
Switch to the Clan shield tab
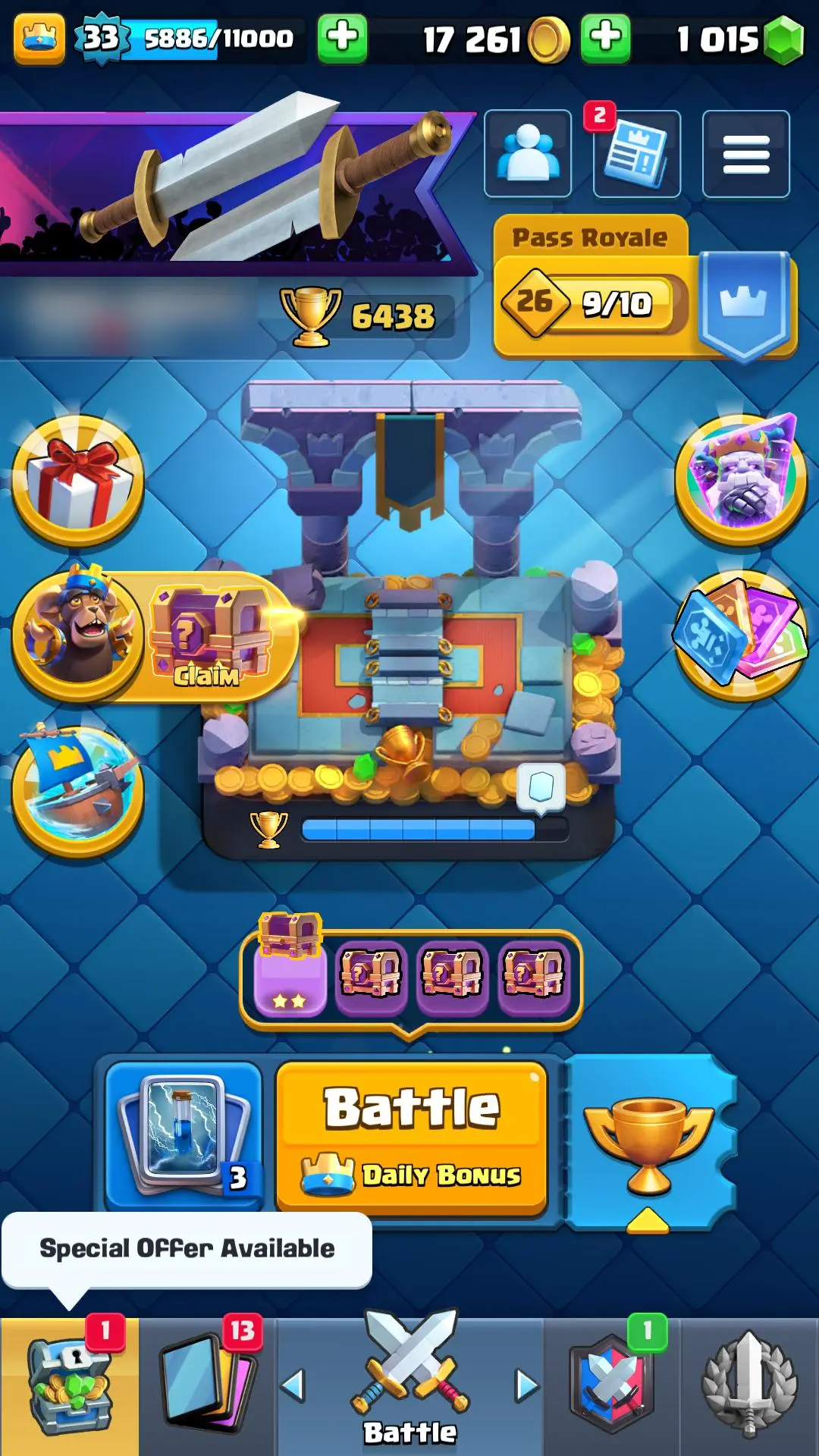pos(612,1386)
